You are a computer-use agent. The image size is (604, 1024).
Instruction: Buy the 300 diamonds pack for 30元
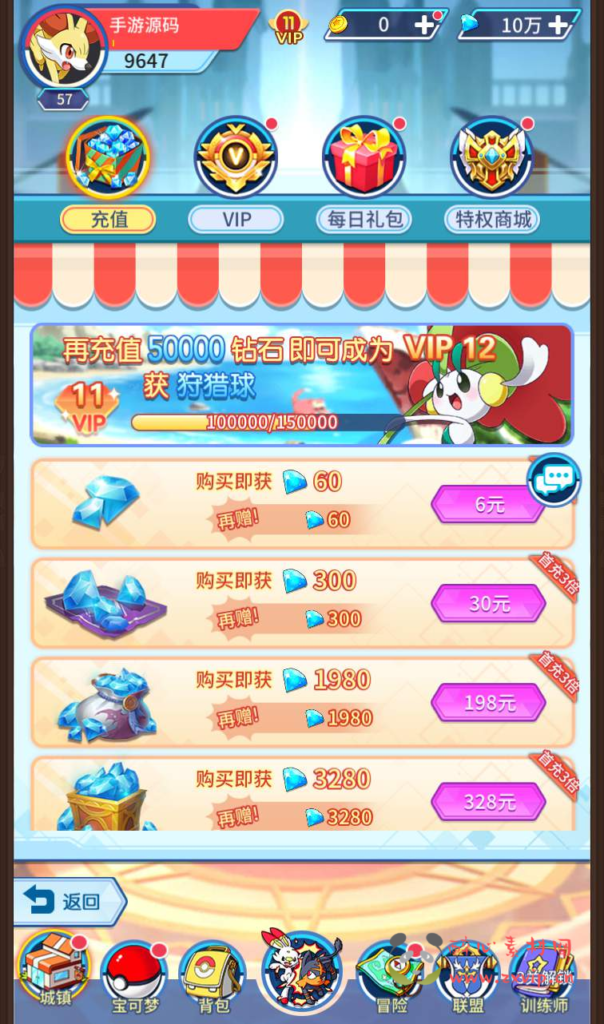(488, 604)
